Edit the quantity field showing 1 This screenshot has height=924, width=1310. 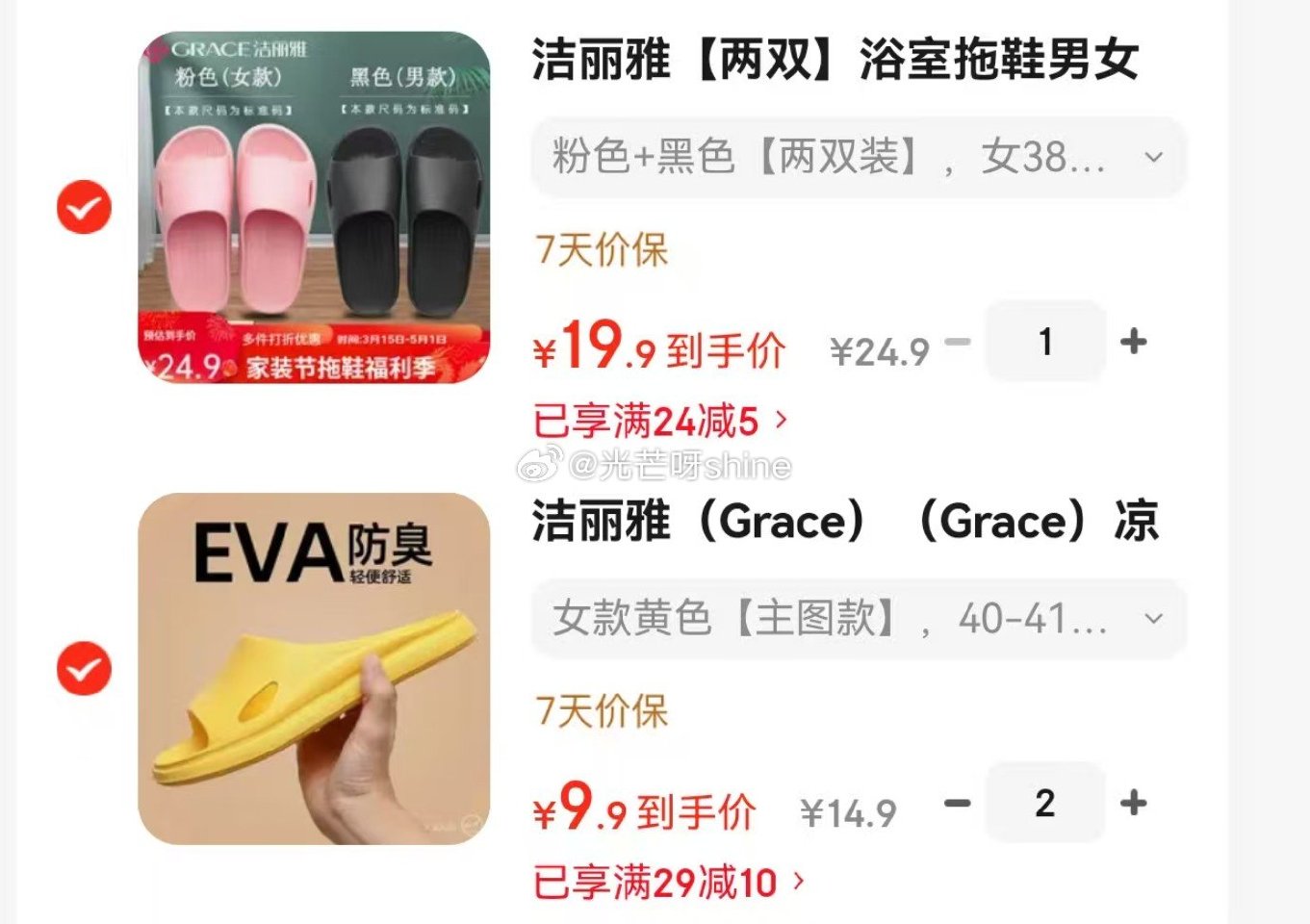(1045, 342)
